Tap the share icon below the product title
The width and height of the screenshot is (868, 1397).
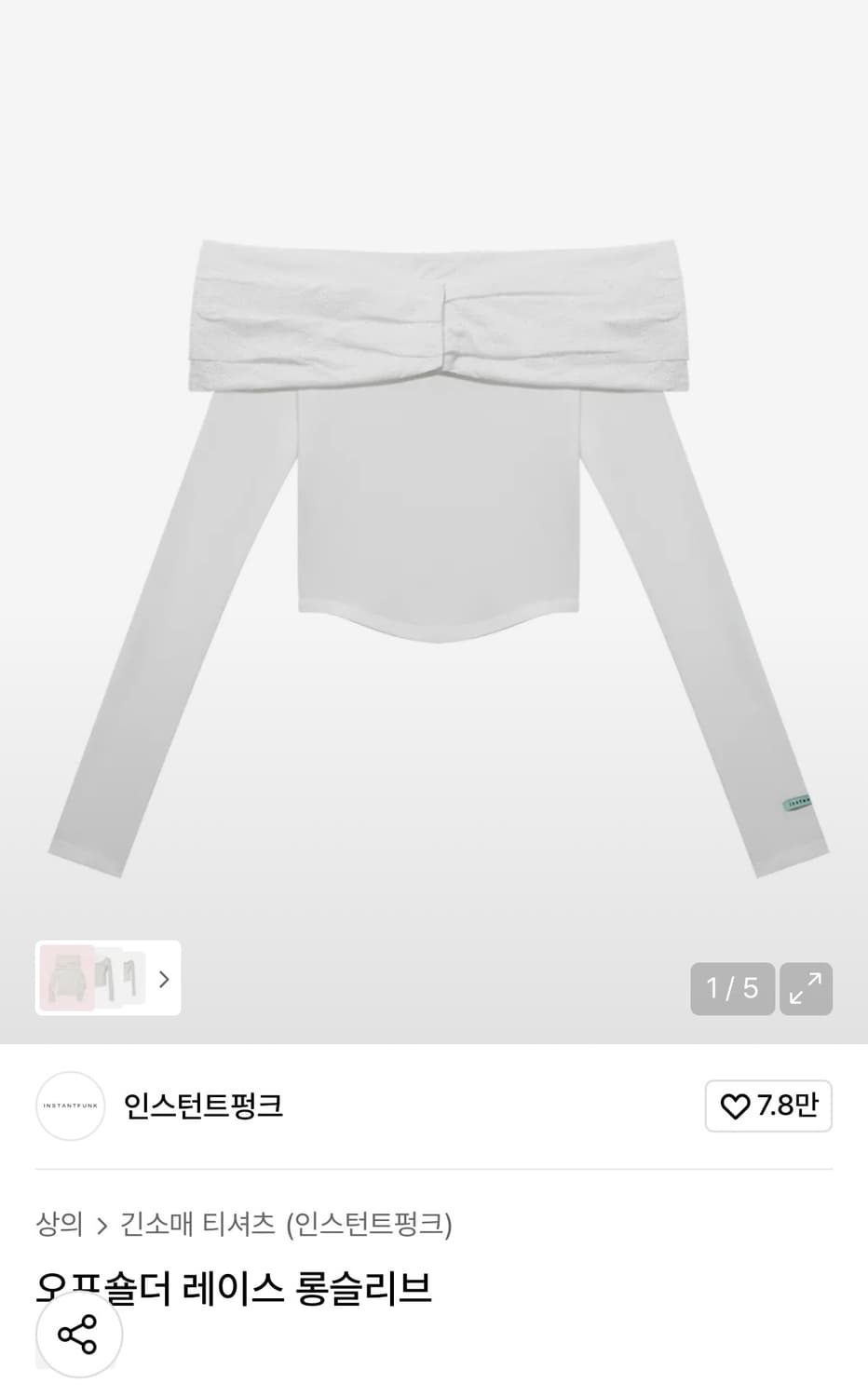79,1334
